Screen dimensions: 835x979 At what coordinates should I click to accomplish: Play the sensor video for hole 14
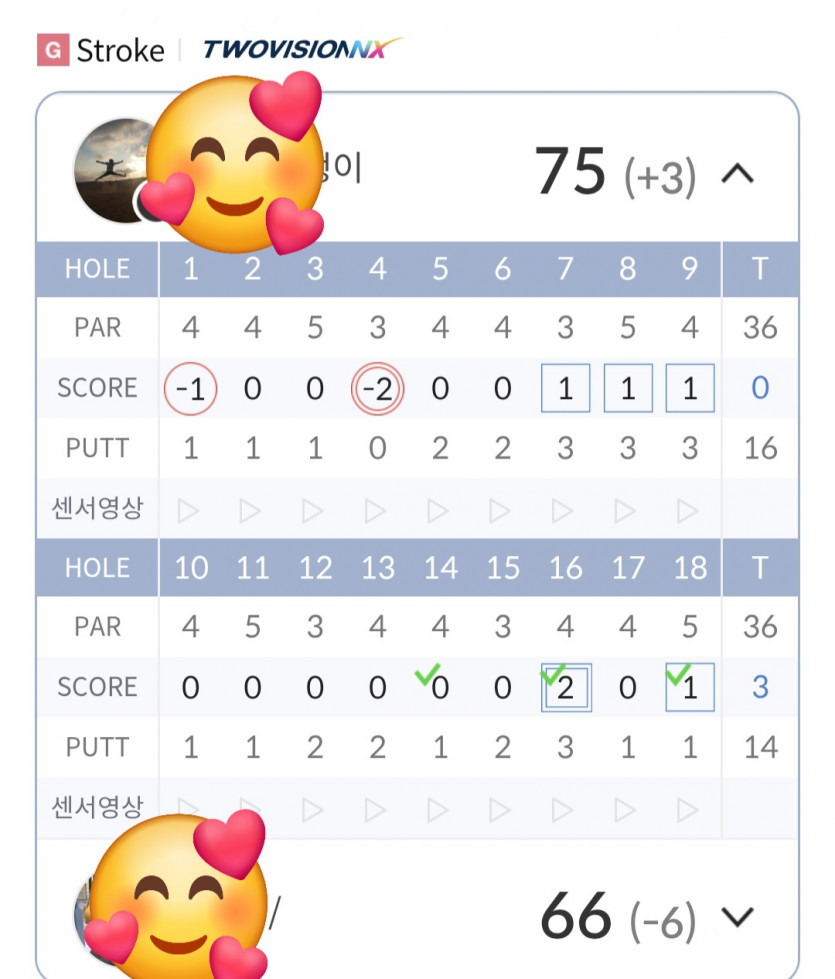pyautogui.click(x=438, y=808)
